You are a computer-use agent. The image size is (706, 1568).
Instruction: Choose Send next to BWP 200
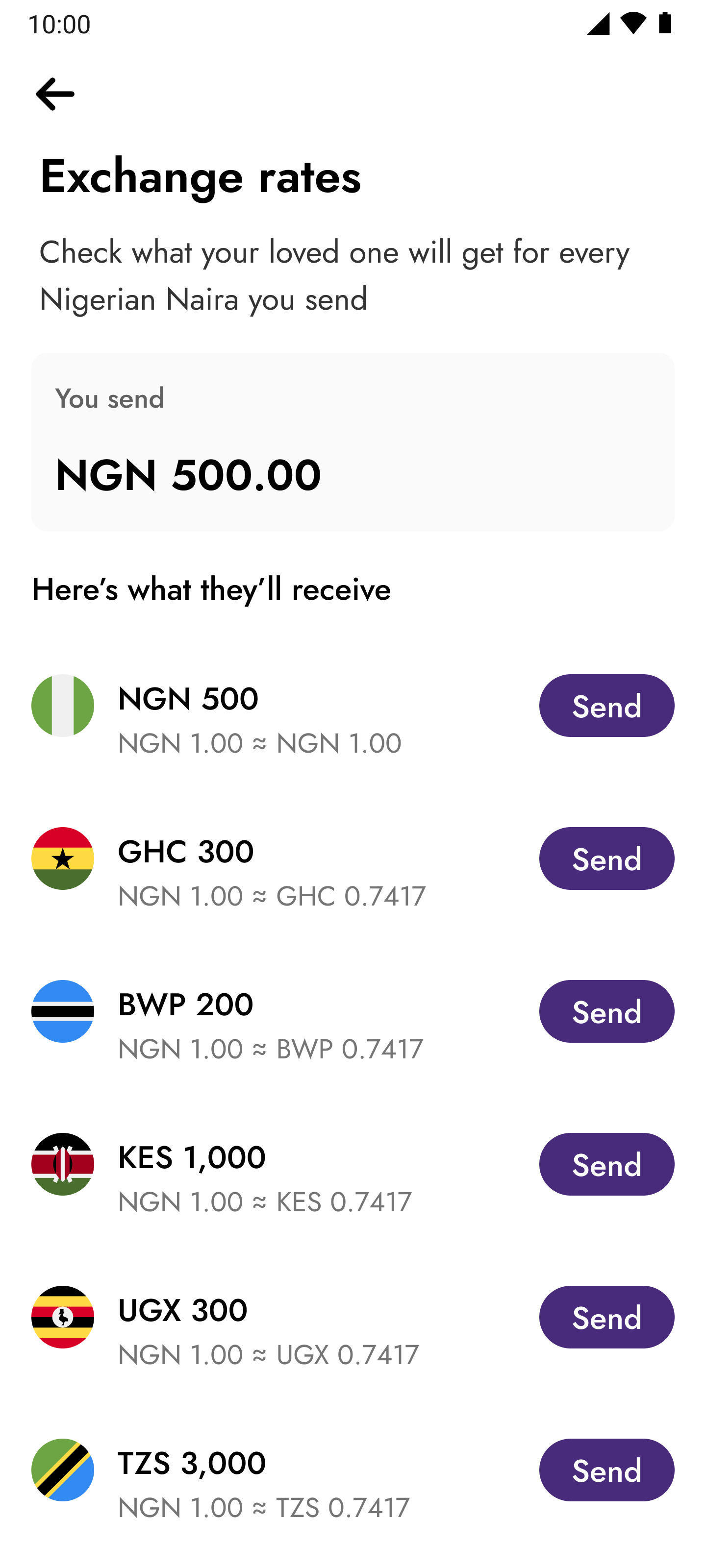pos(606,1012)
